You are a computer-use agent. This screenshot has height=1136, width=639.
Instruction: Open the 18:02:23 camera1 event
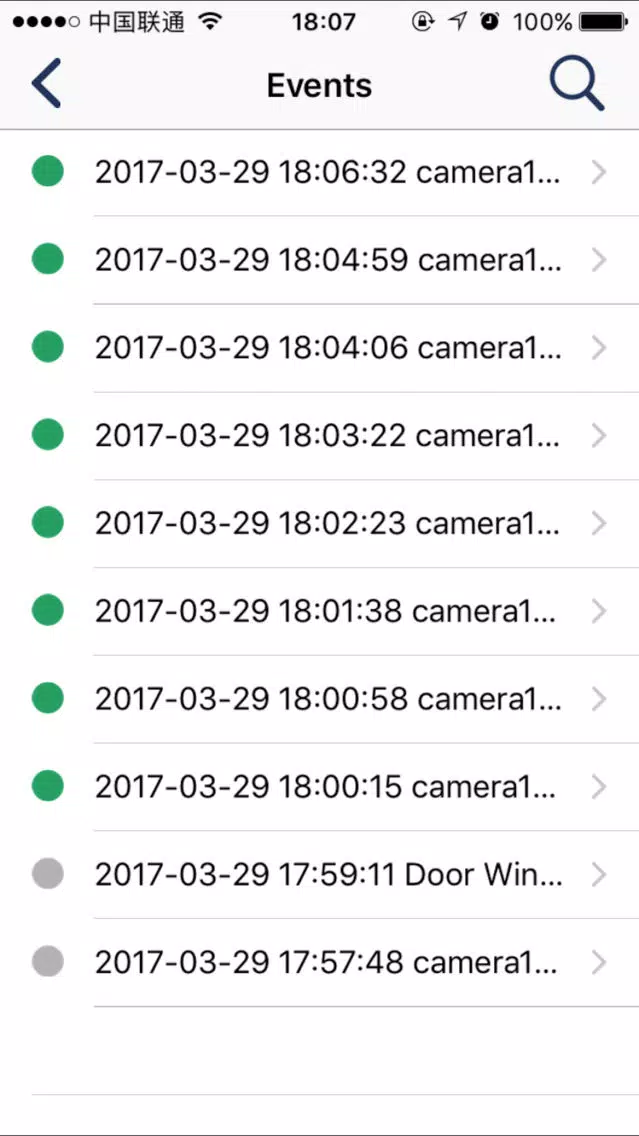tap(320, 524)
